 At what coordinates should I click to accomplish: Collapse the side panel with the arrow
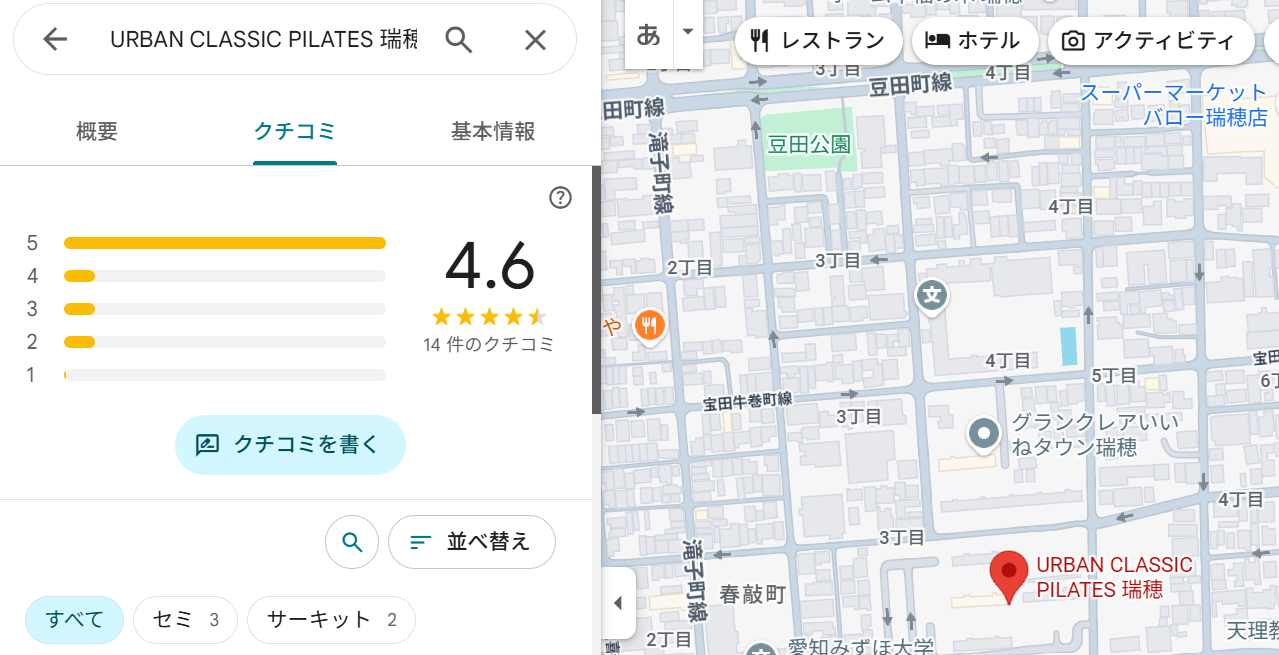[618, 603]
